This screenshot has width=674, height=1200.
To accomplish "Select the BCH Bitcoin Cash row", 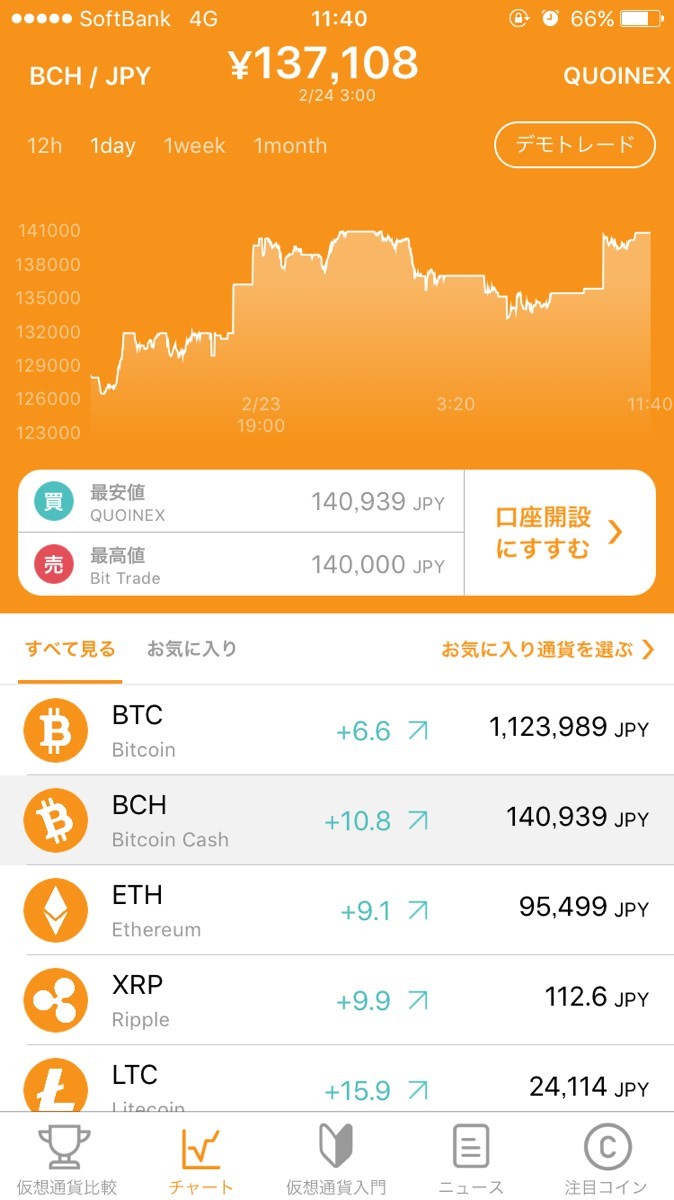I will pyautogui.click(x=337, y=820).
